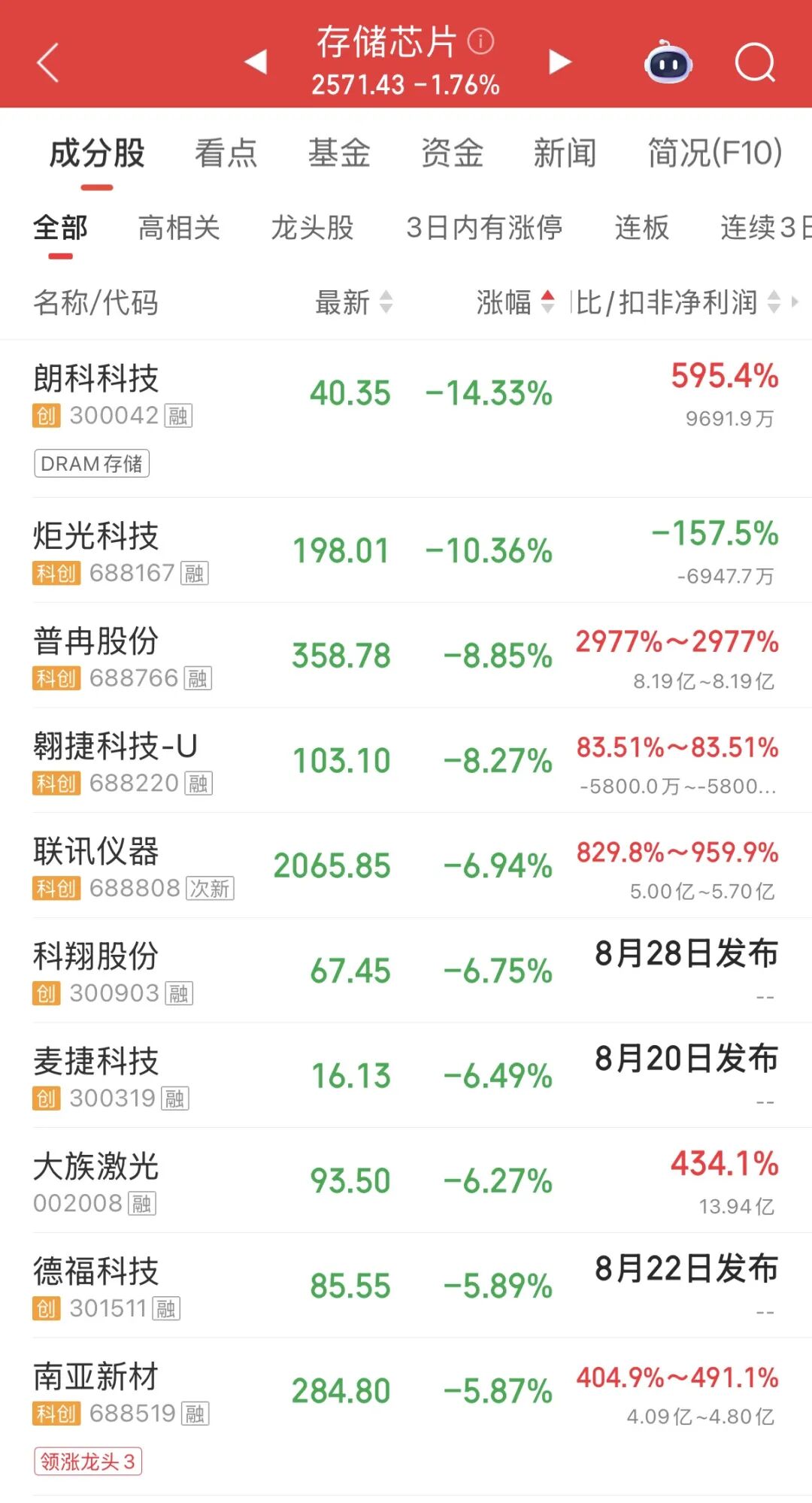Open the 普冉股份 stock row
The width and height of the screenshot is (812, 1503).
406,656
